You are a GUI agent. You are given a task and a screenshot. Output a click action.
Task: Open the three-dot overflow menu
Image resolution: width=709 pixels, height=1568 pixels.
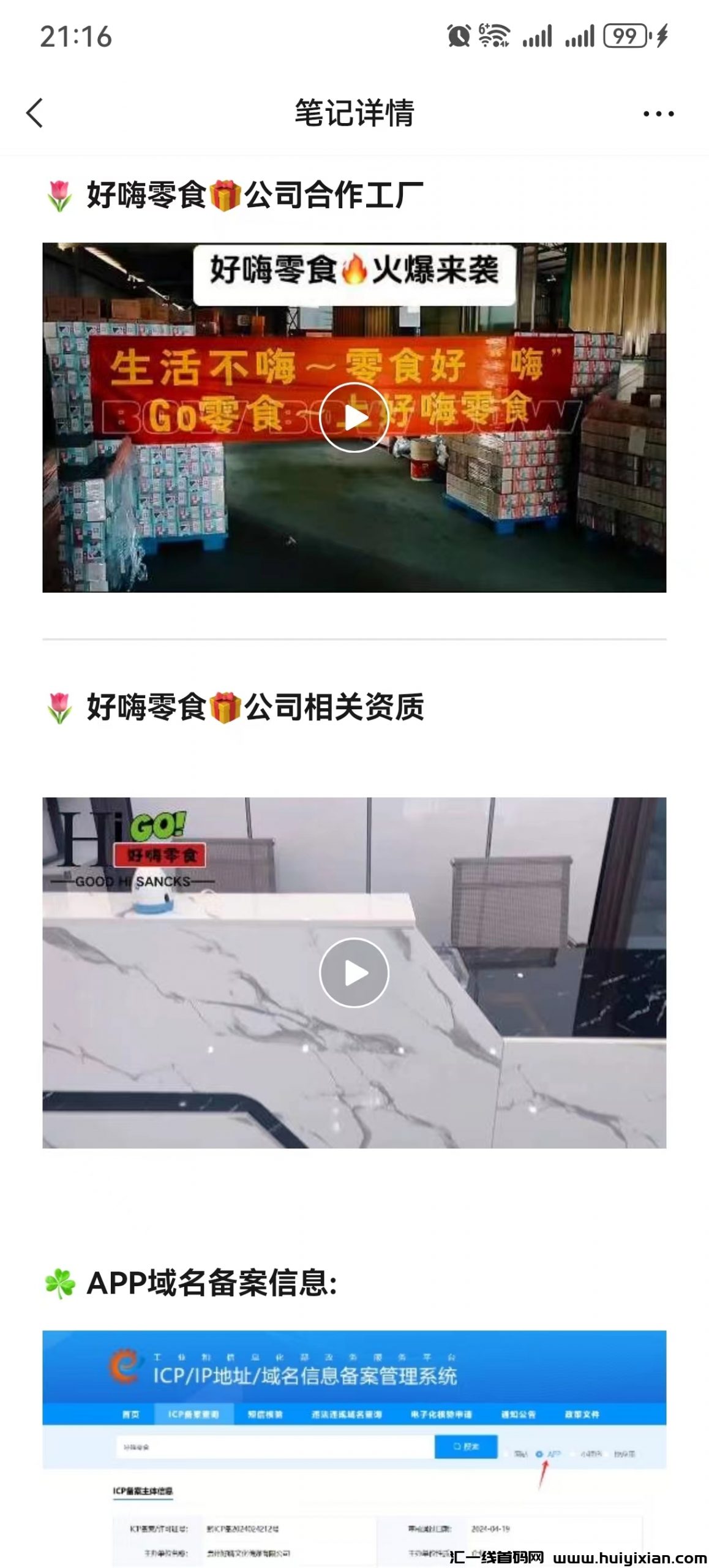tap(658, 114)
